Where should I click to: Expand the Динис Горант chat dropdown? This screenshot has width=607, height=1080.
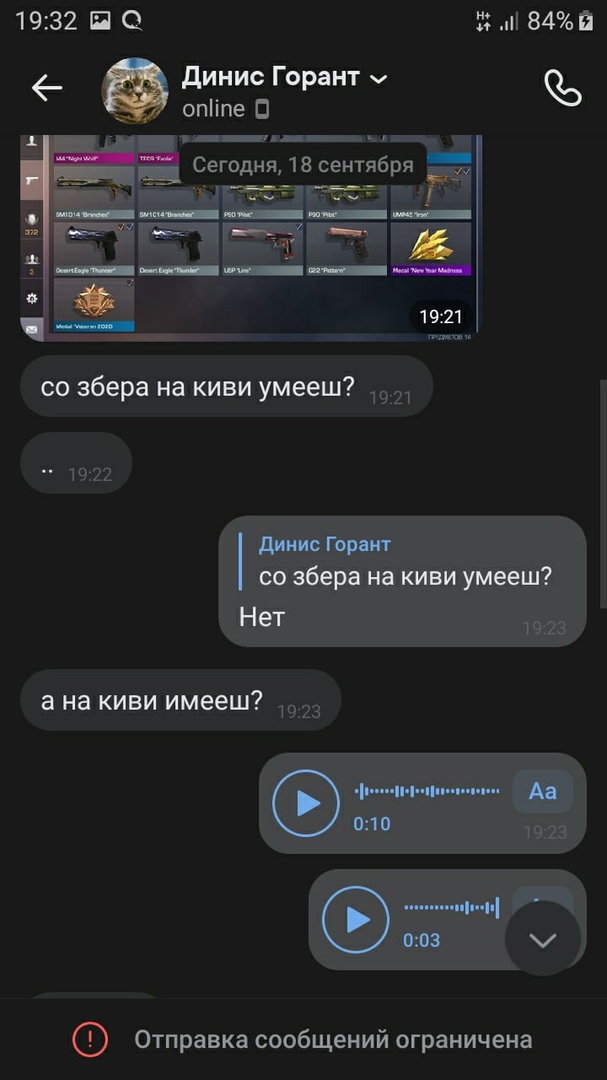(x=379, y=78)
